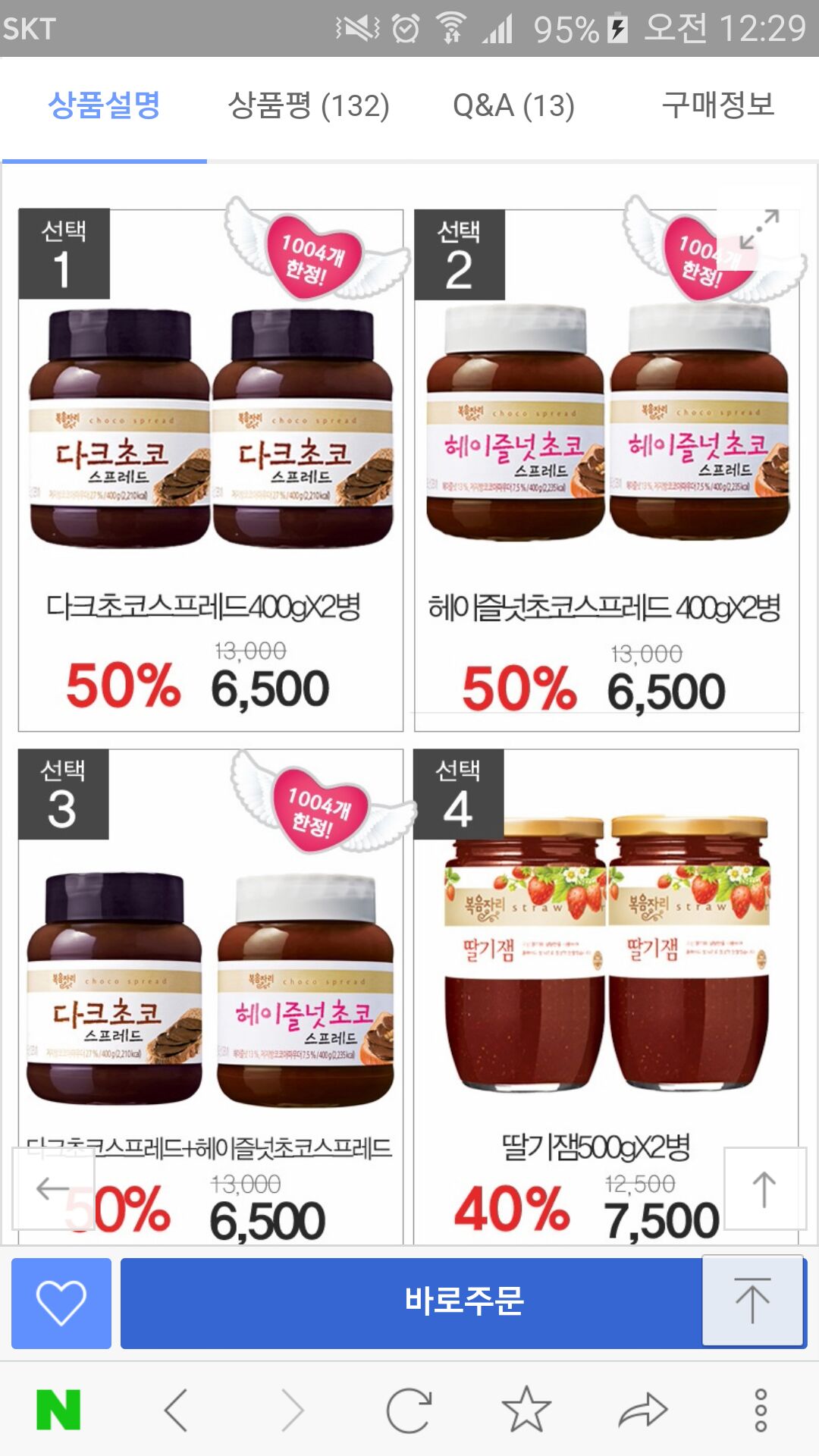Open Naver home via N logo
The height and width of the screenshot is (1456, 819).
tap(58, 1410)
